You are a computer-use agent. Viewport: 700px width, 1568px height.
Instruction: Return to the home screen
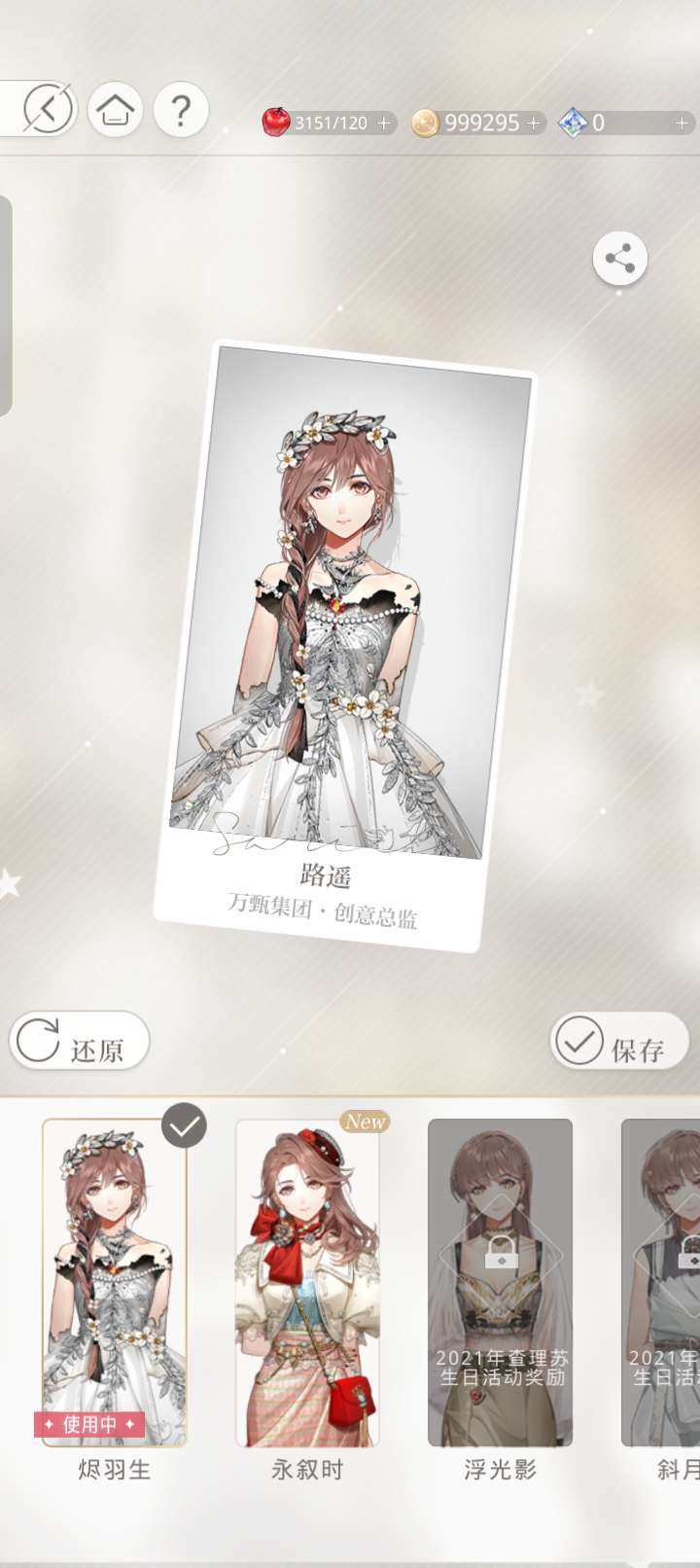(116, 109)
